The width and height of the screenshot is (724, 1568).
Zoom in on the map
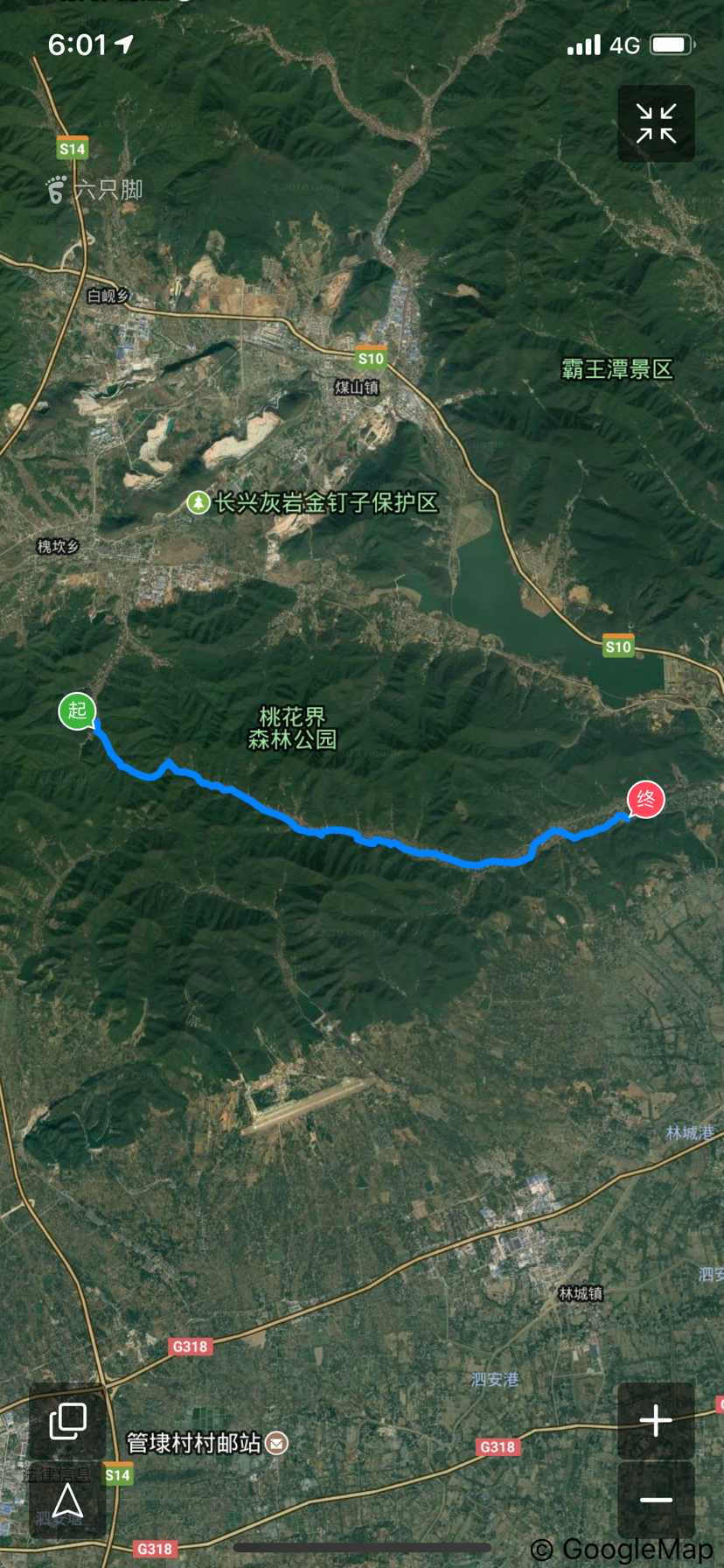(656, 1420)
